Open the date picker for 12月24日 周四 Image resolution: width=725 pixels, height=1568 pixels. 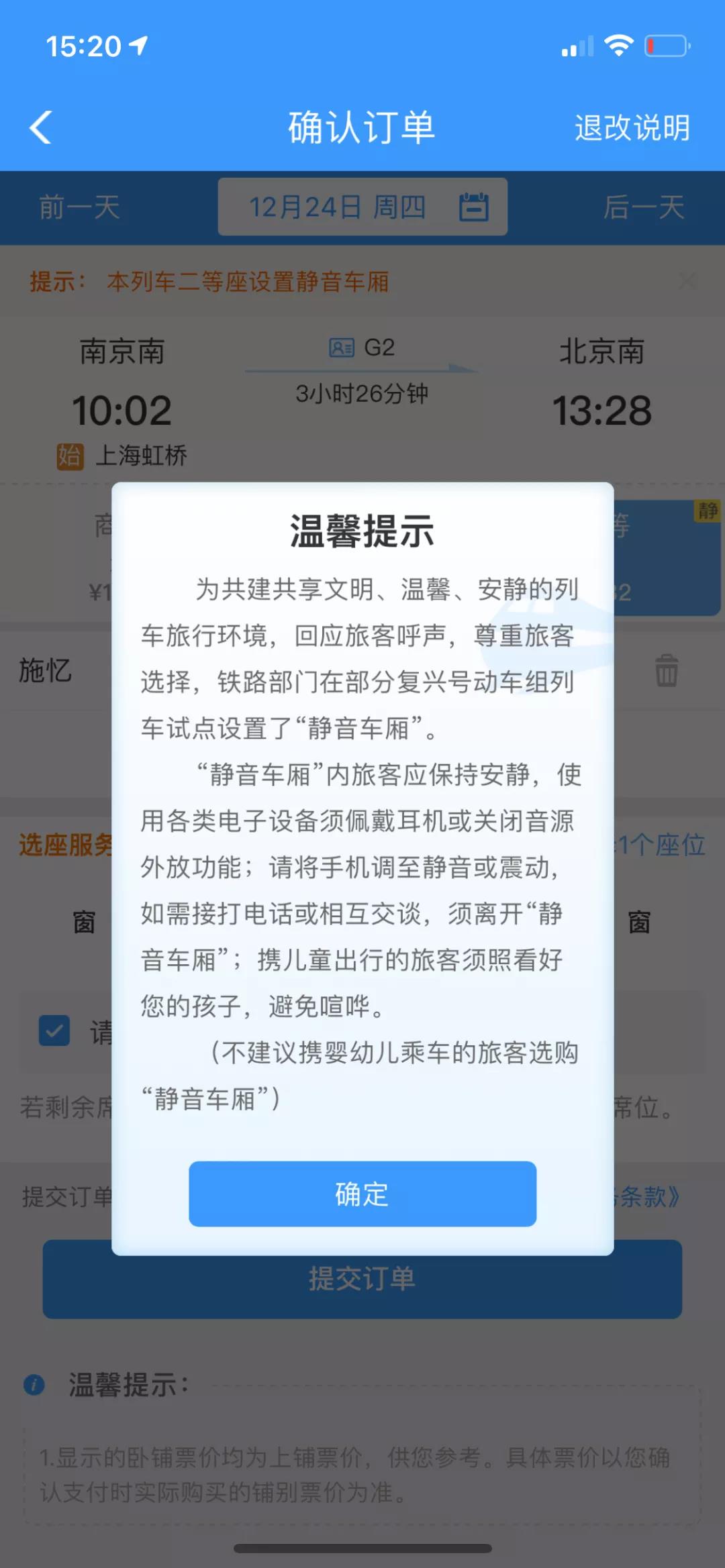[x=362, y=207]
